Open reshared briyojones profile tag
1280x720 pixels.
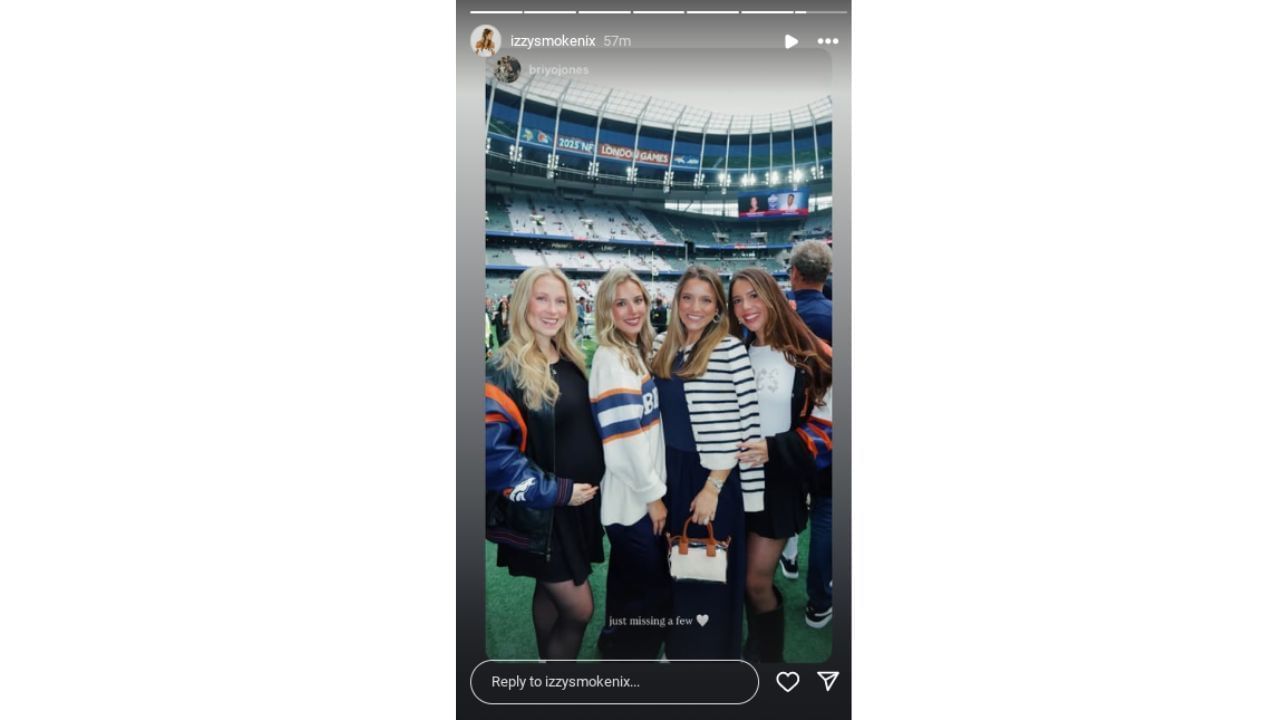click(558, 70)
